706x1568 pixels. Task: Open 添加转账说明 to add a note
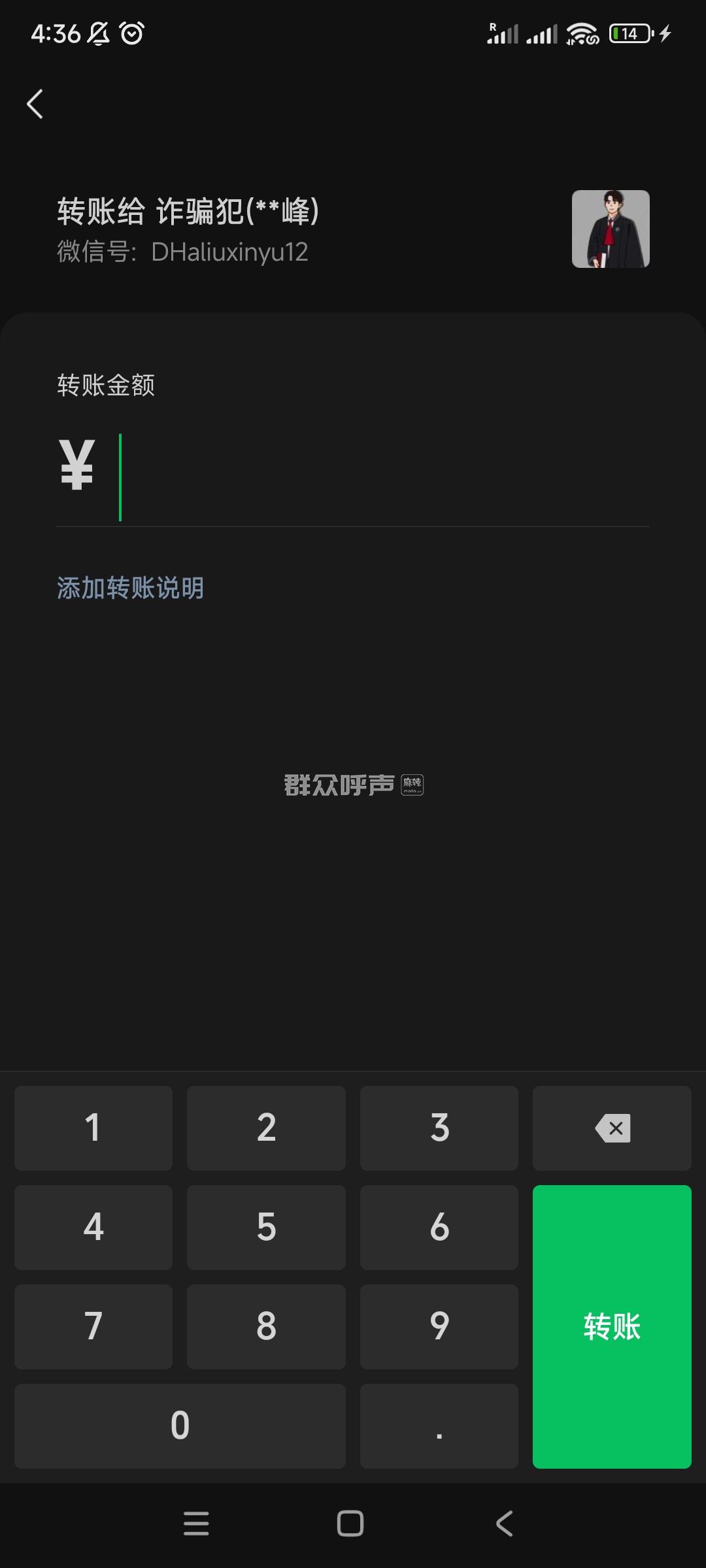(131, 588)
